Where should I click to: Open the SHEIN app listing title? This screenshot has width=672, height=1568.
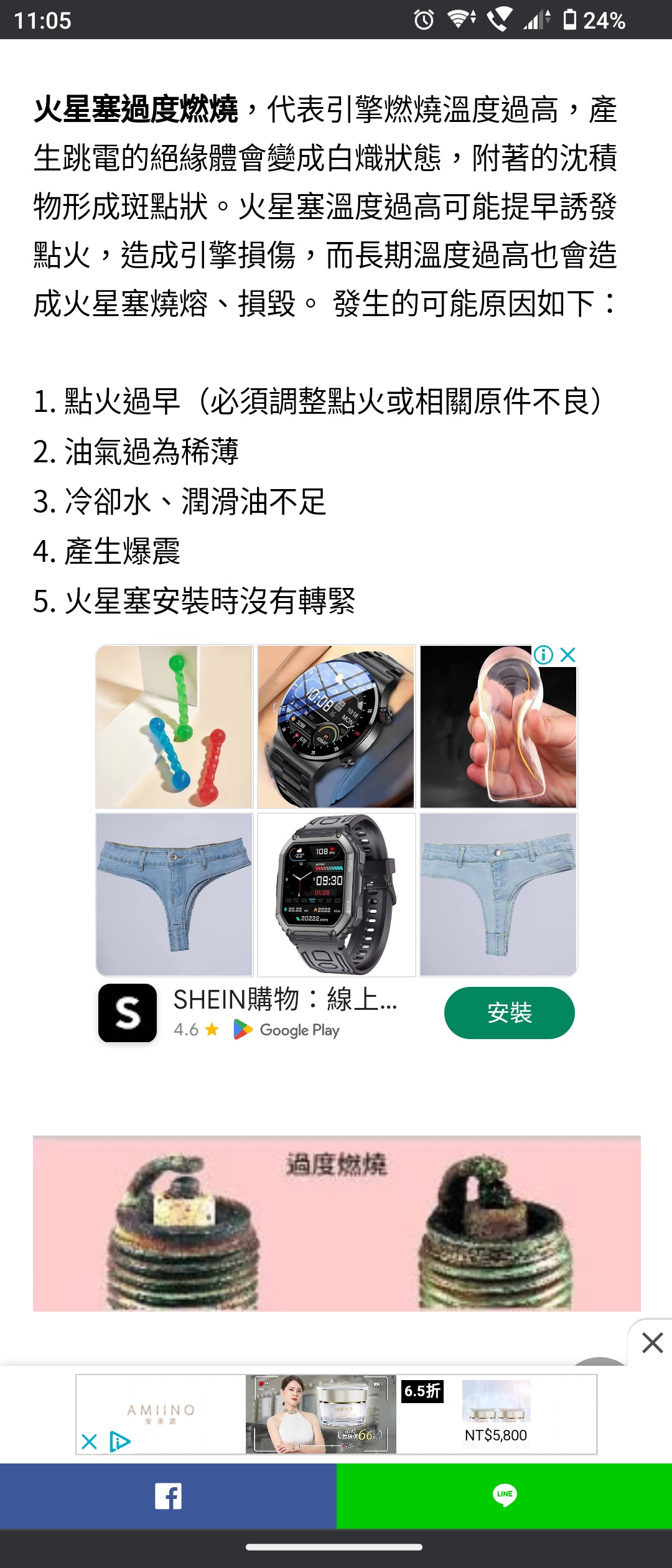coord(285,999)
